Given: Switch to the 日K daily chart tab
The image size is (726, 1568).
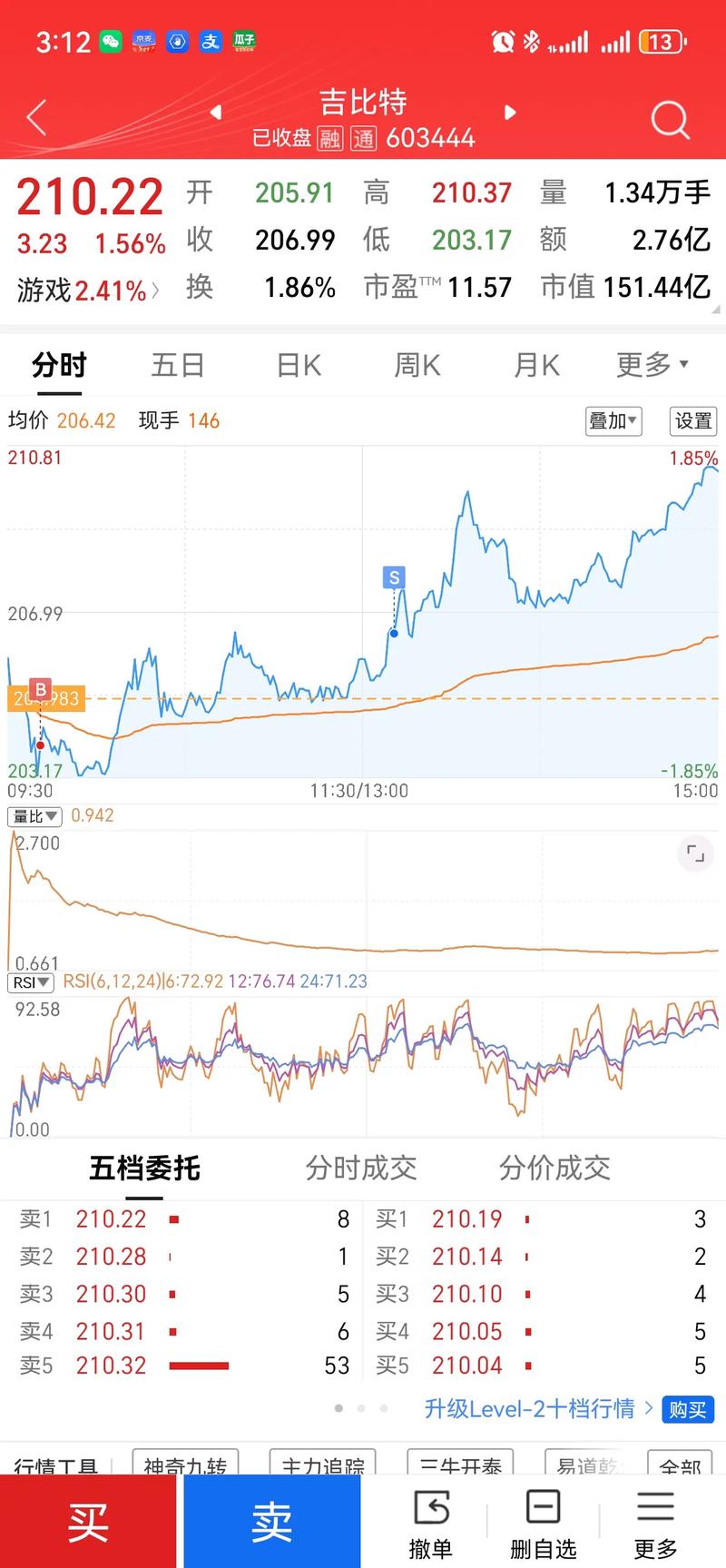Looking at the screenshot, I should click(x=297, y=364).
